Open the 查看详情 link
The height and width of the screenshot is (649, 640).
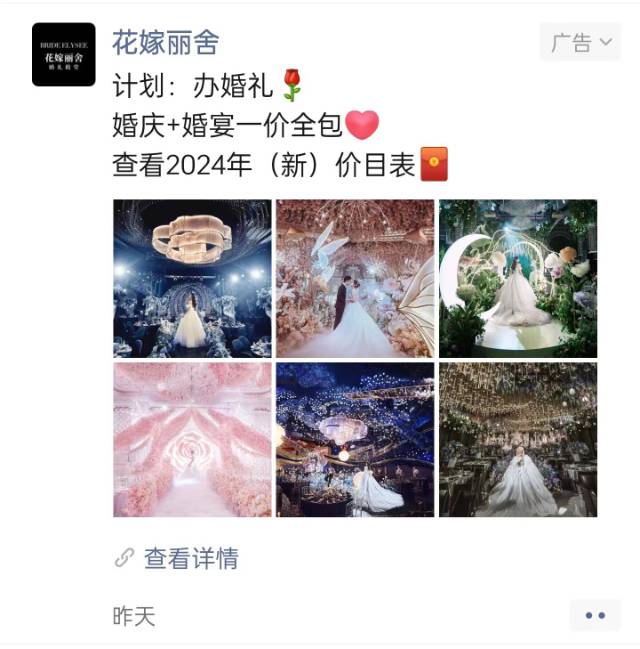190,558
